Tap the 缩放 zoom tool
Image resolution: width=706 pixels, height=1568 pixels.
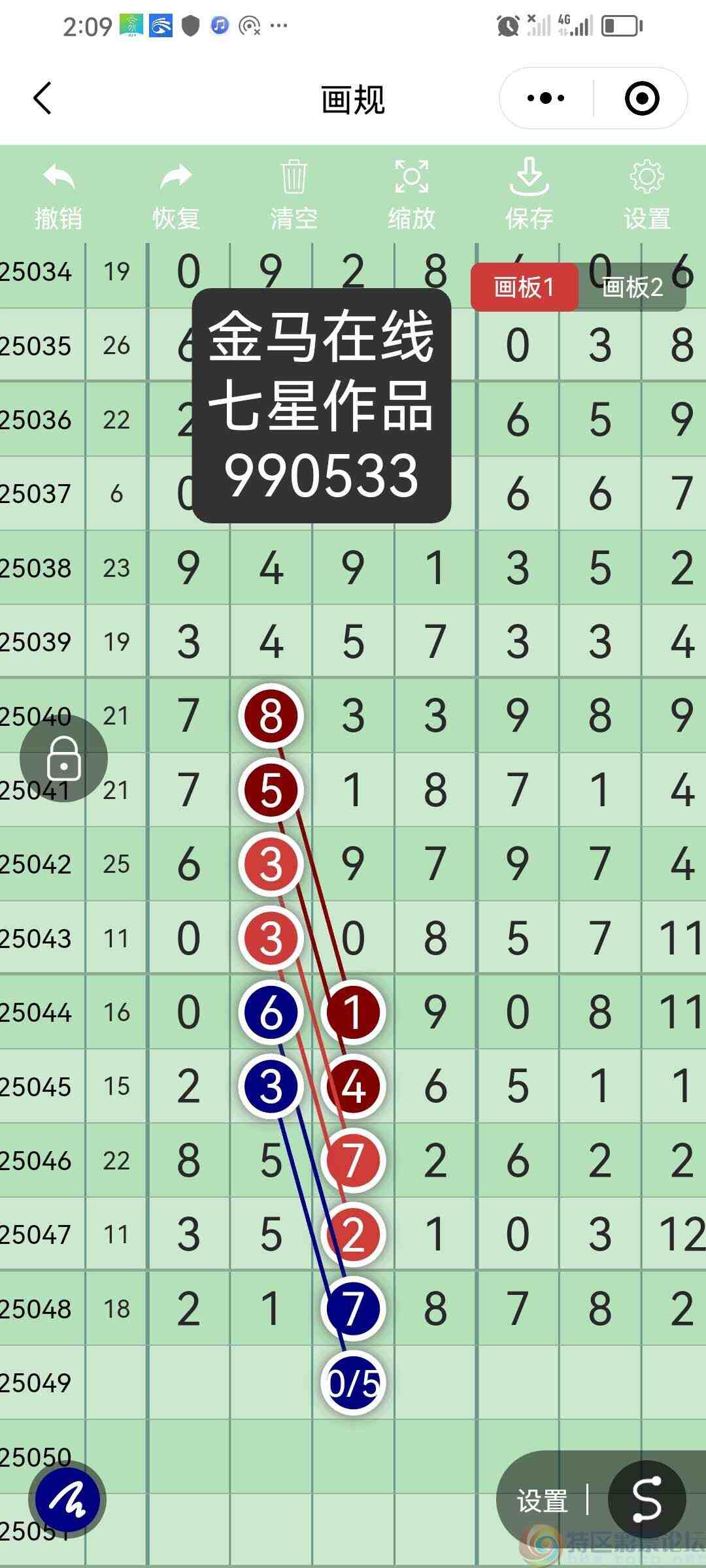coord(411,195)
